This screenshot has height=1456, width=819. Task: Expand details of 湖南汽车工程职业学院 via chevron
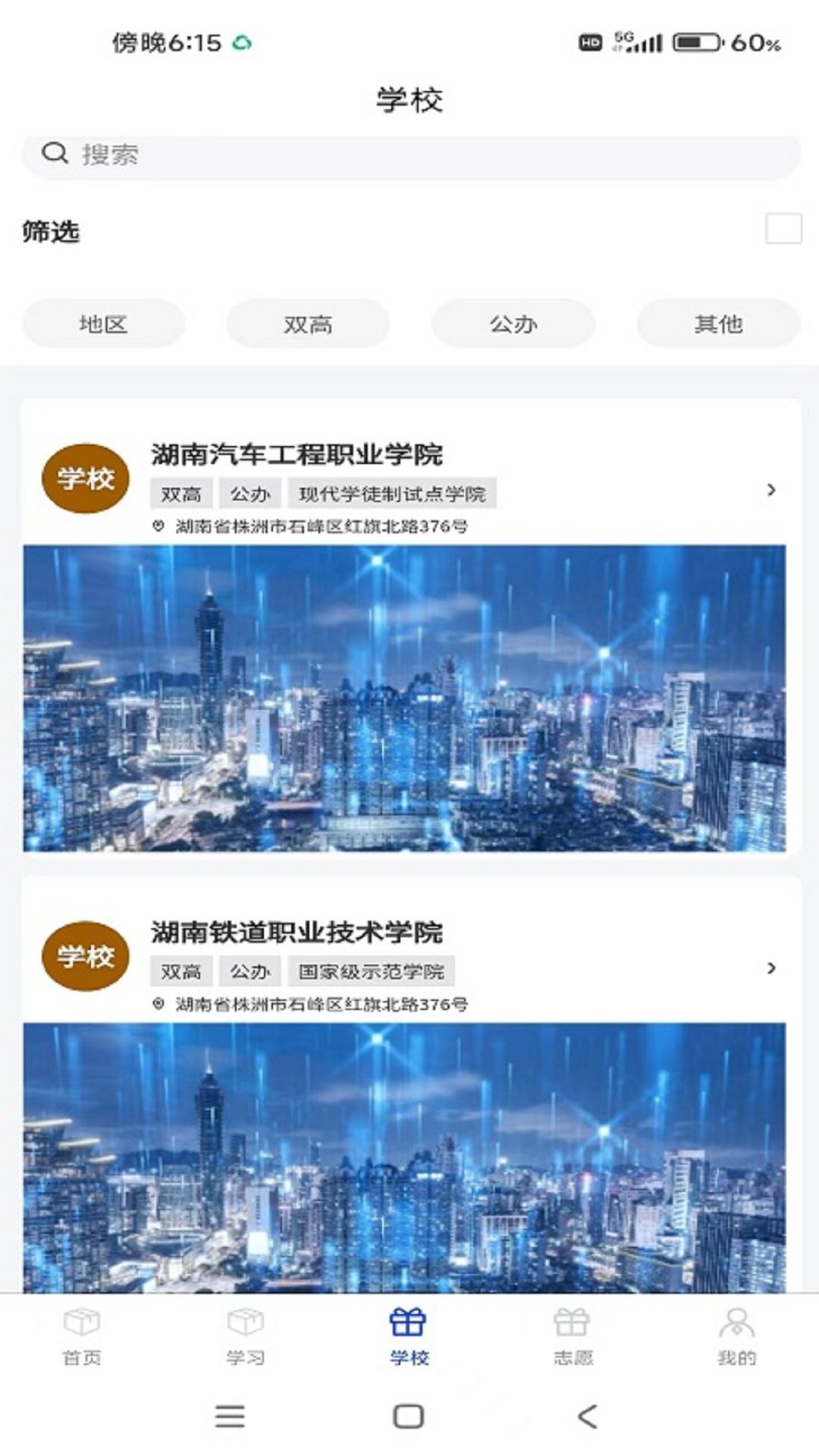770,491
